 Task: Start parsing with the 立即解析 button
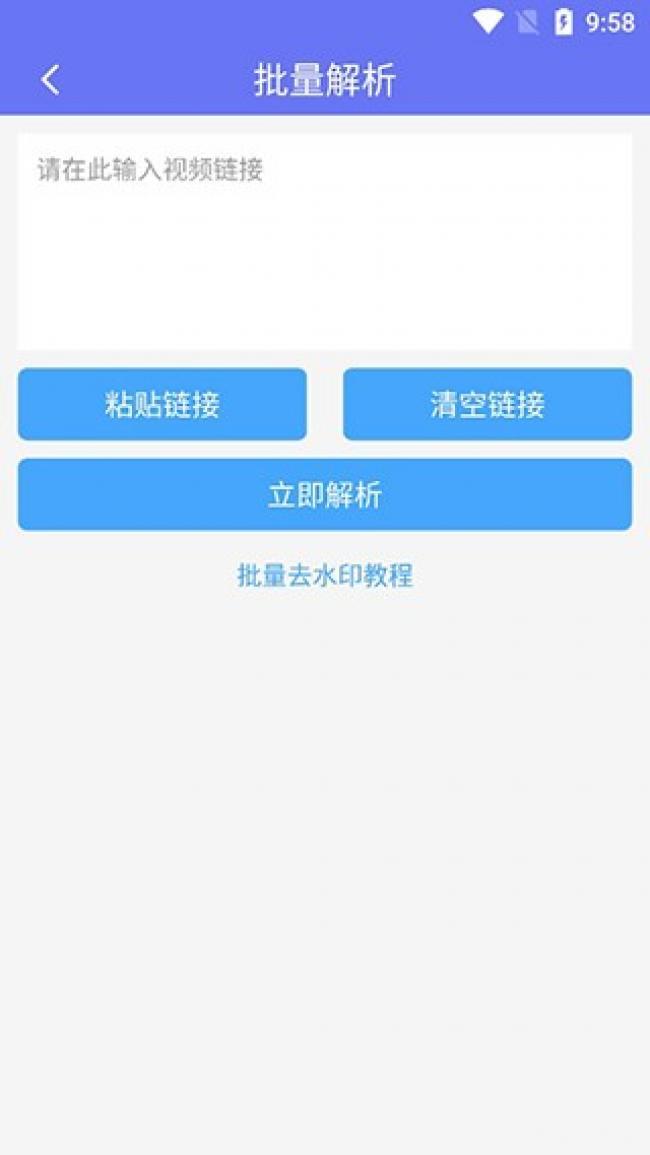tap(324, 494)
